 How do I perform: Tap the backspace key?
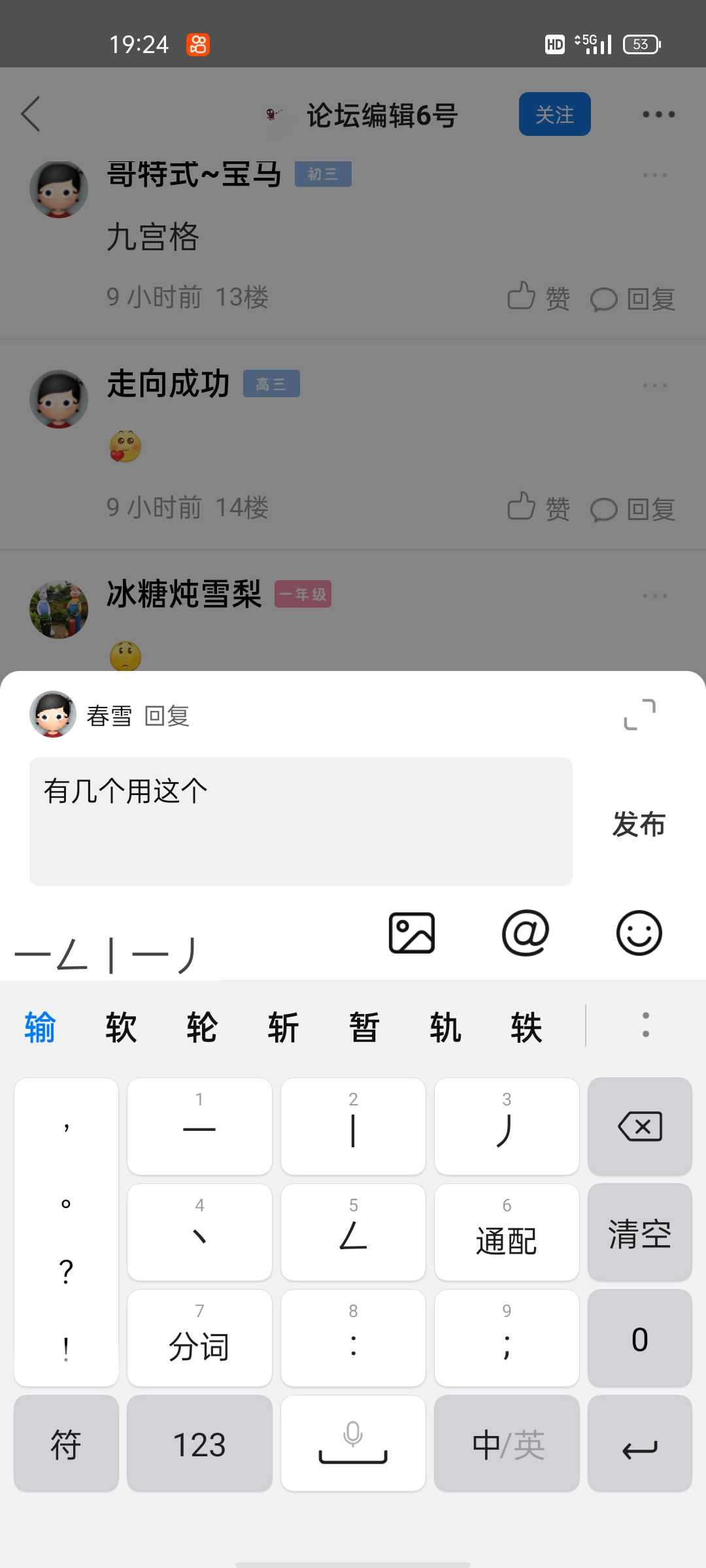(x=640, y=1126)
